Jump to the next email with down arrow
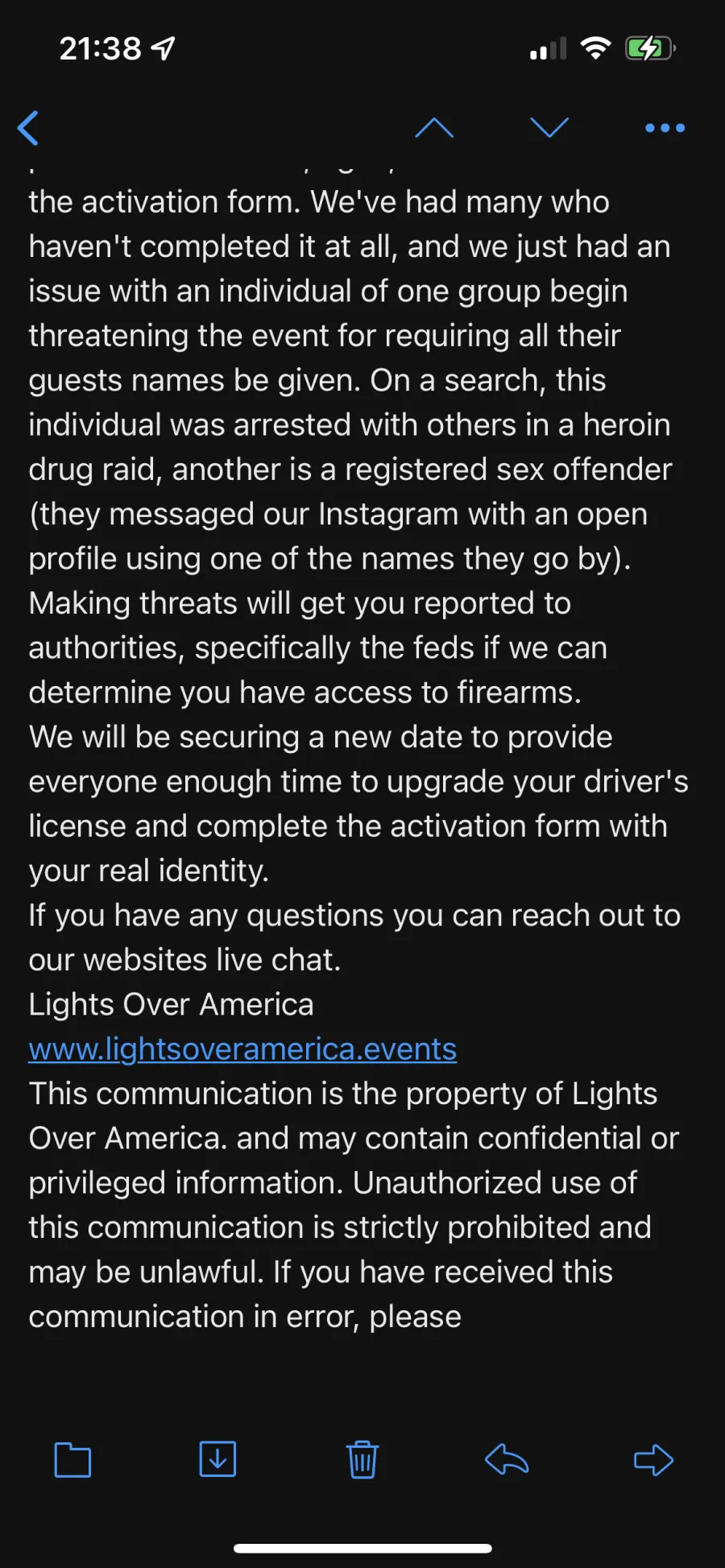 (549, 127)
